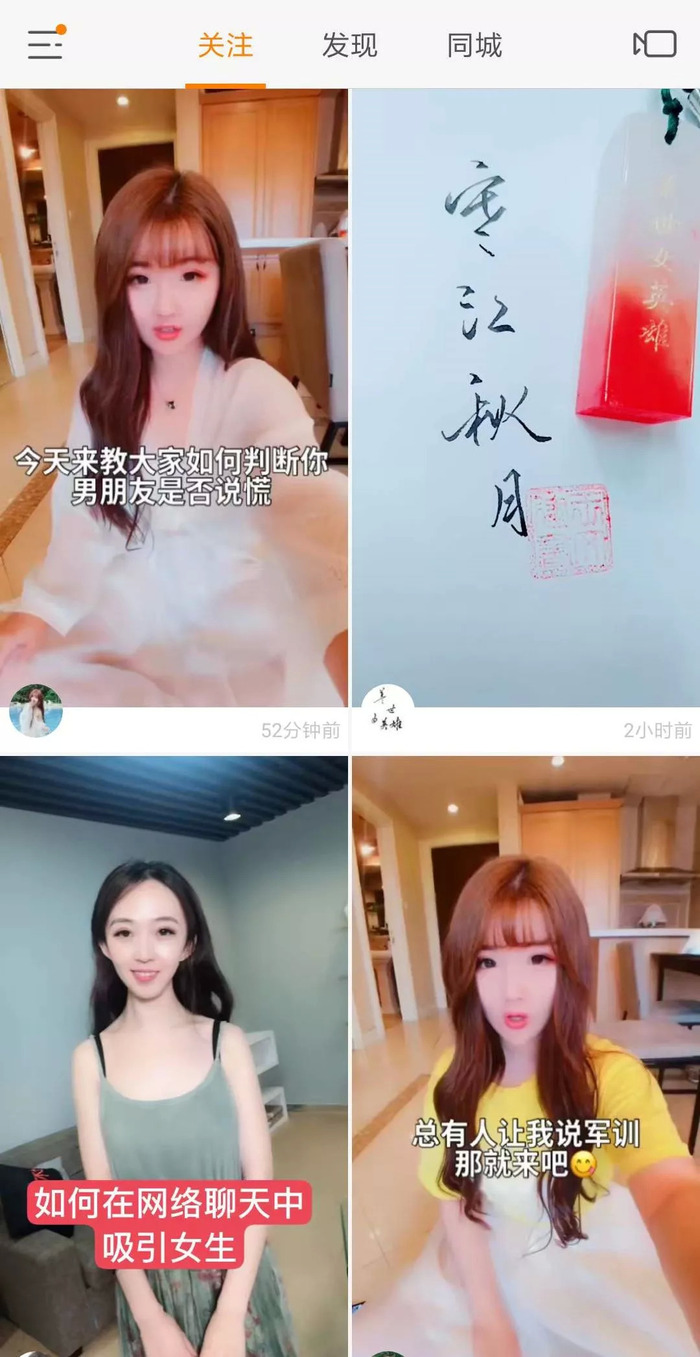This screenshot has width=700, height=1357.
Task: Open the side drawer menu
Action: (44, 45)
